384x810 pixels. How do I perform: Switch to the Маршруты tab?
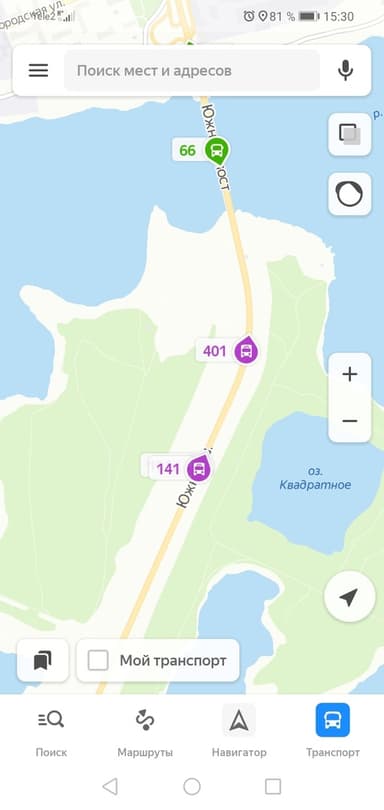pyautogui.click(x=145, y=731)
